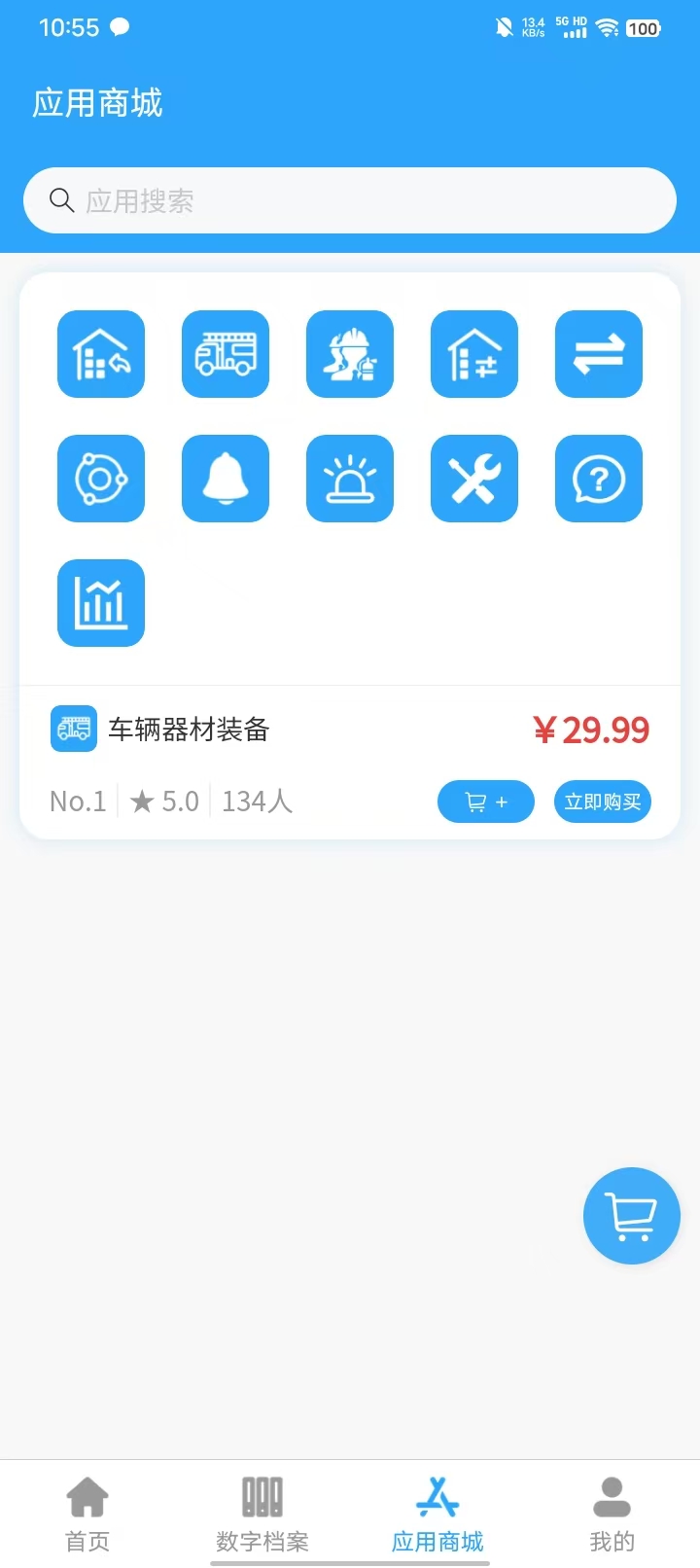Screen dimensions: 700x1568
Task: Open the two-way swap arrows icon
Action: coord(599,354)
